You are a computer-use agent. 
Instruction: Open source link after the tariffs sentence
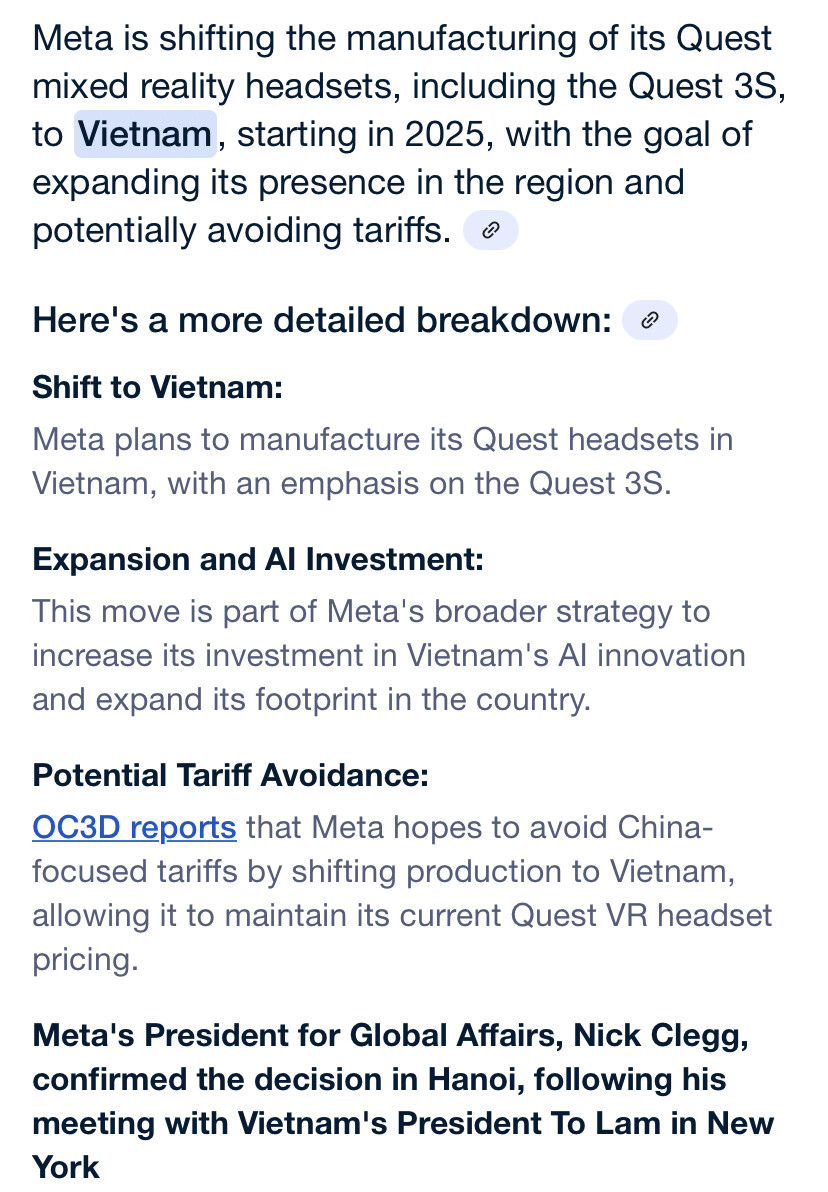[490, 231]
